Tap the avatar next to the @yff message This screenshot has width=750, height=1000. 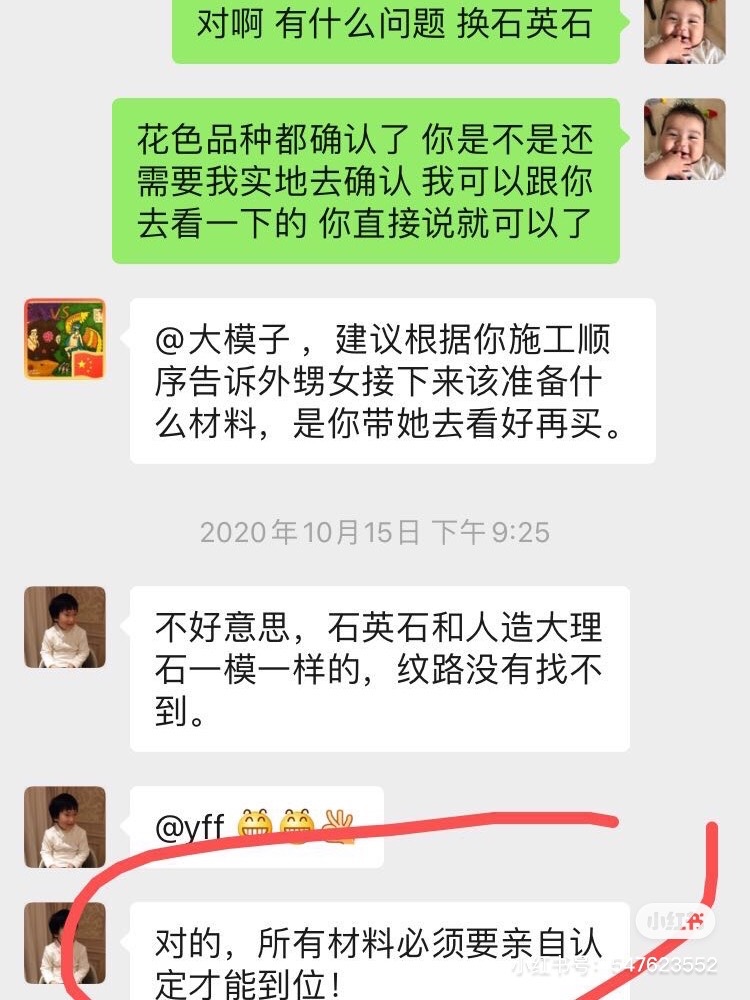[x=65, y=827]
